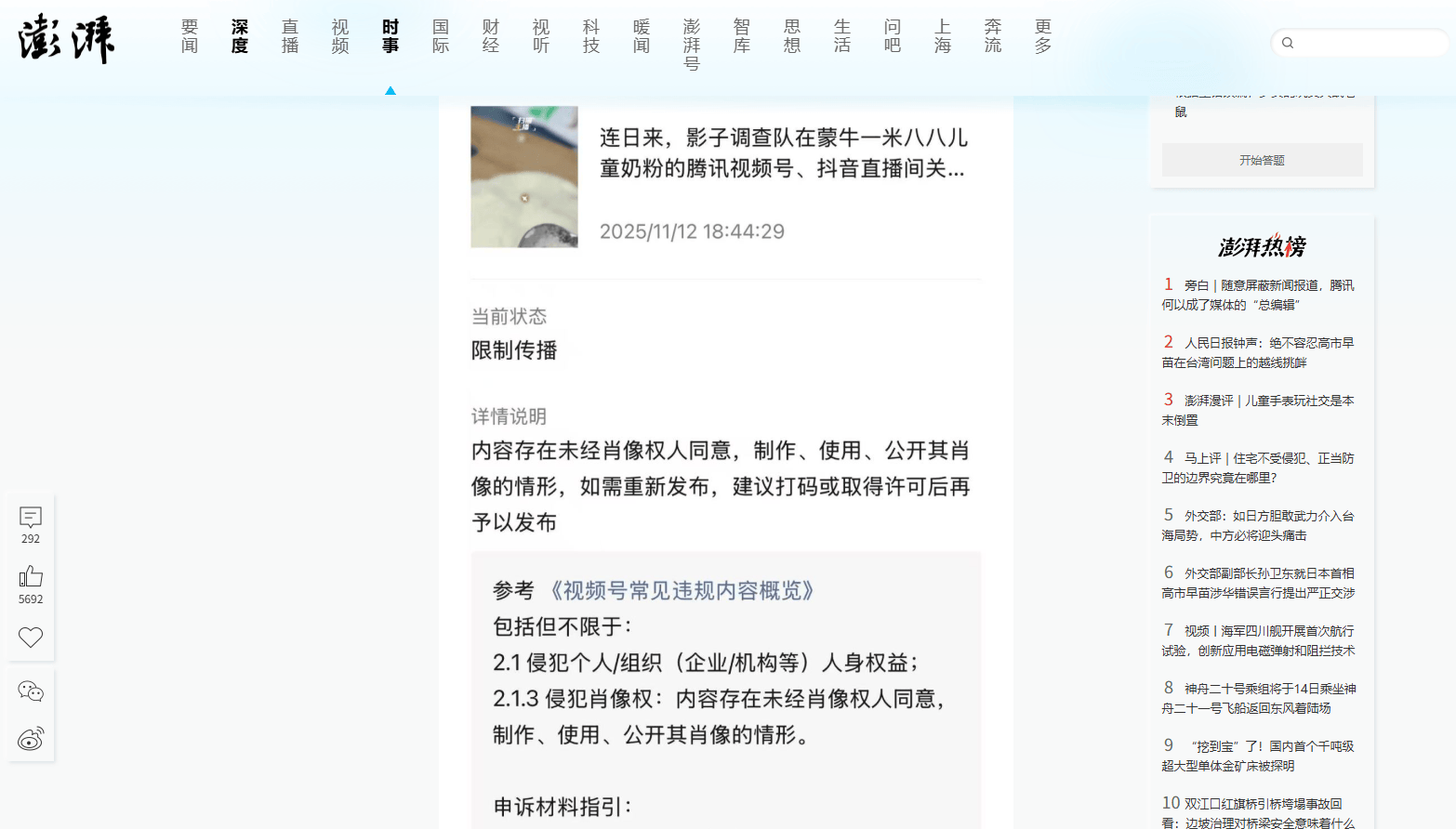Open the 澎湃 logo home page
The image size is (1456, 829).
point(66,39)
